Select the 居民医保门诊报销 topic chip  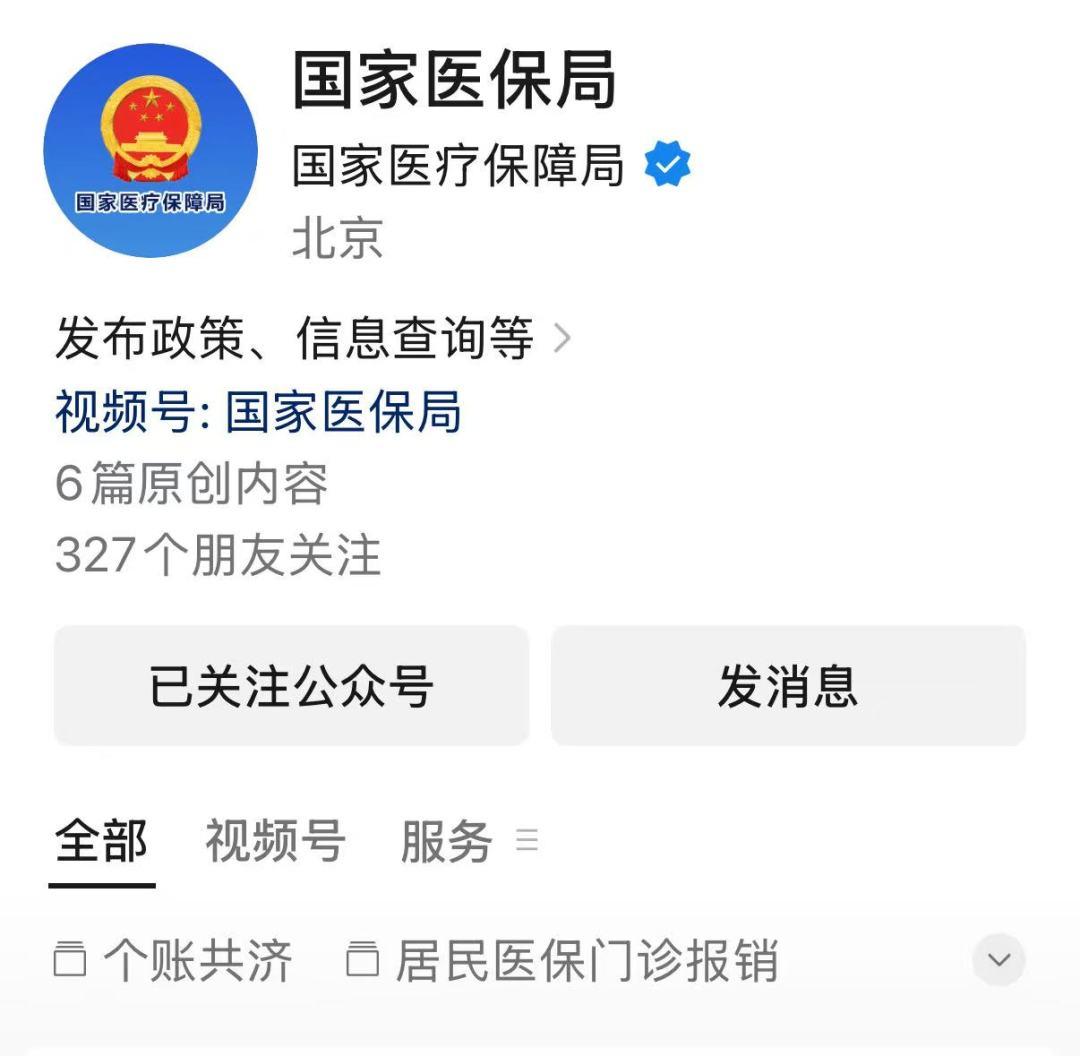tap(562, 961)
